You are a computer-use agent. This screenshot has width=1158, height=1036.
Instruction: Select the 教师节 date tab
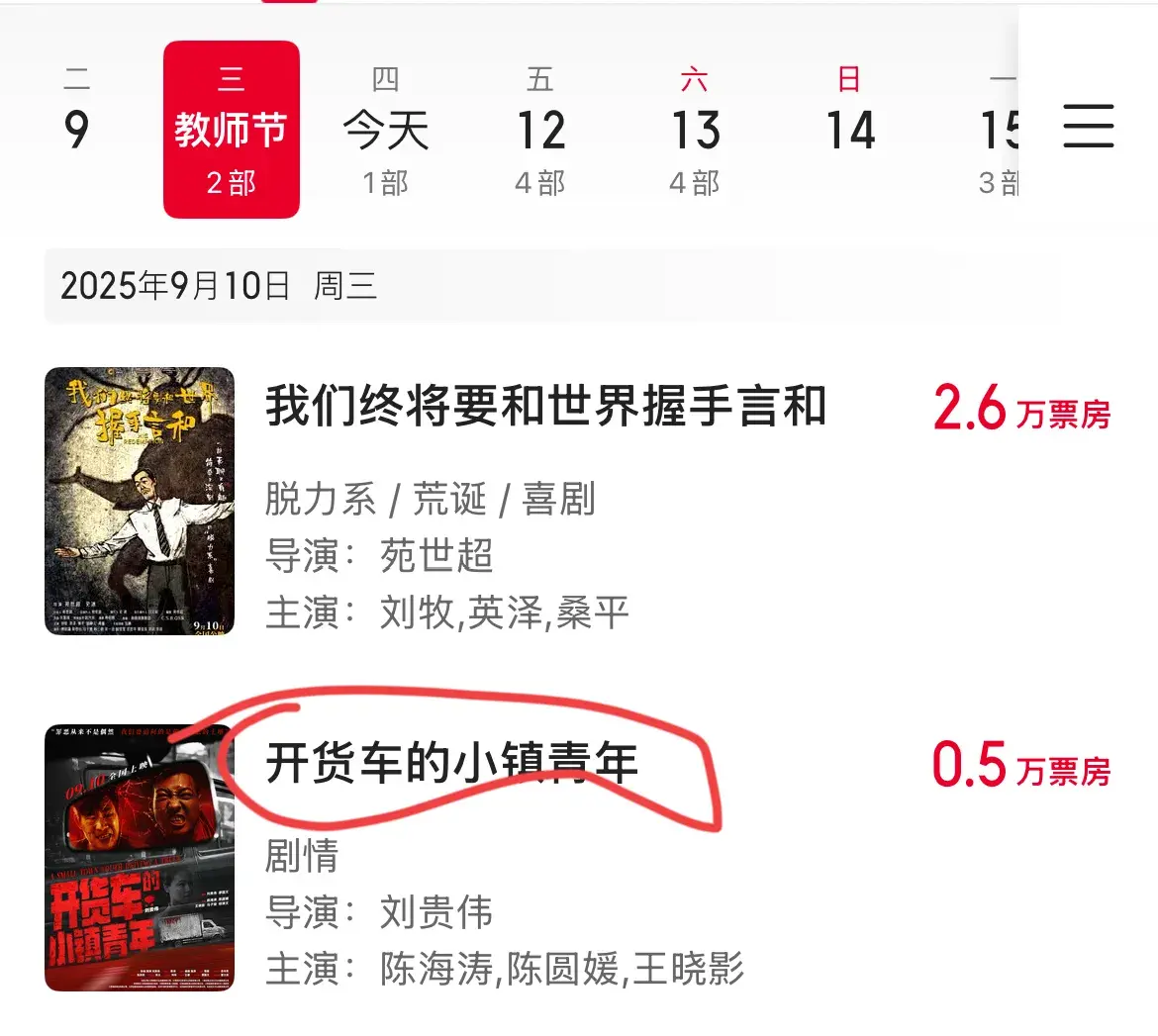click(231, 130)
